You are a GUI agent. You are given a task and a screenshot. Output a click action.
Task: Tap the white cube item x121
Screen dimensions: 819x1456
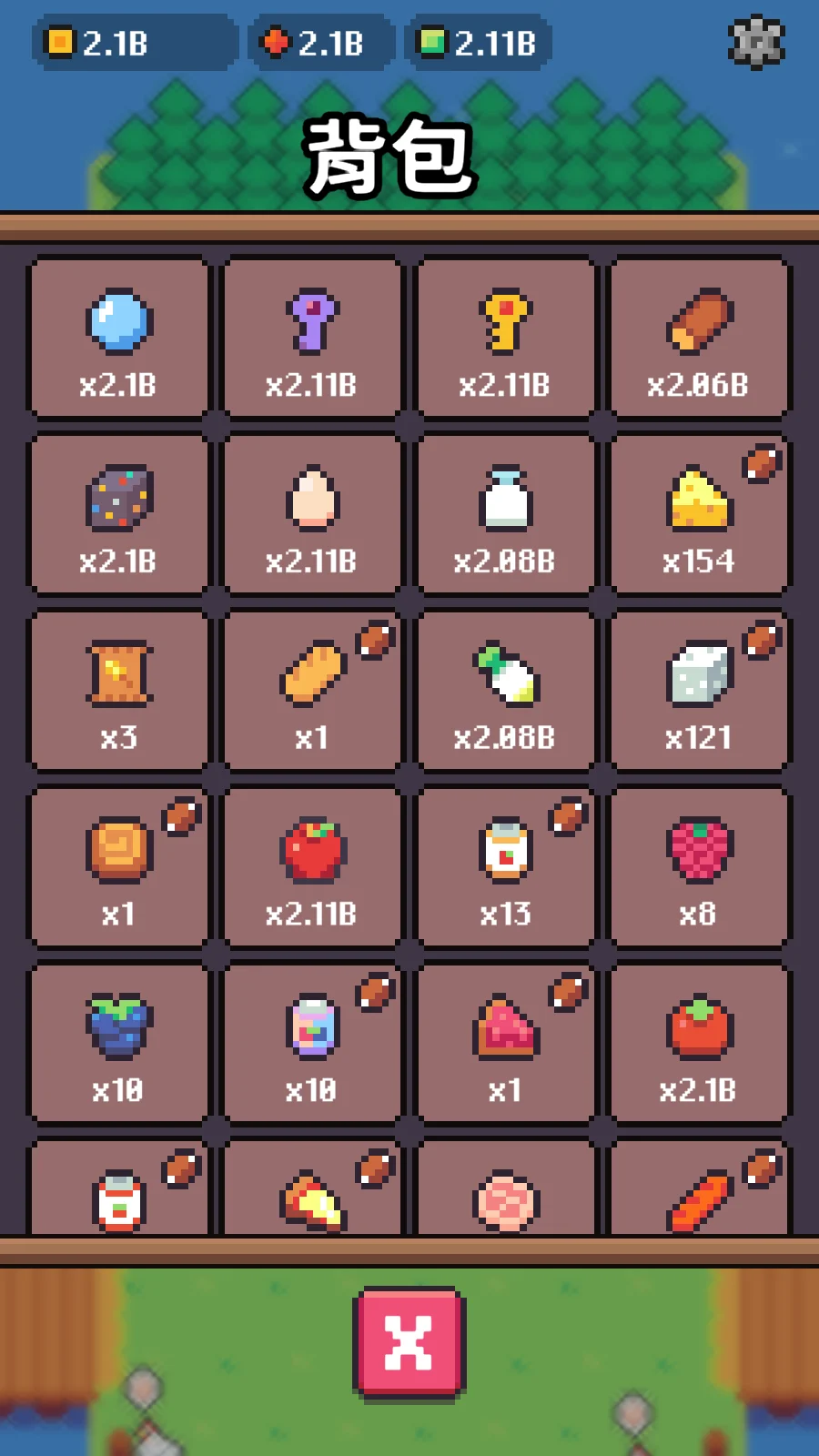pyautogui.click(x=698, y=690)
